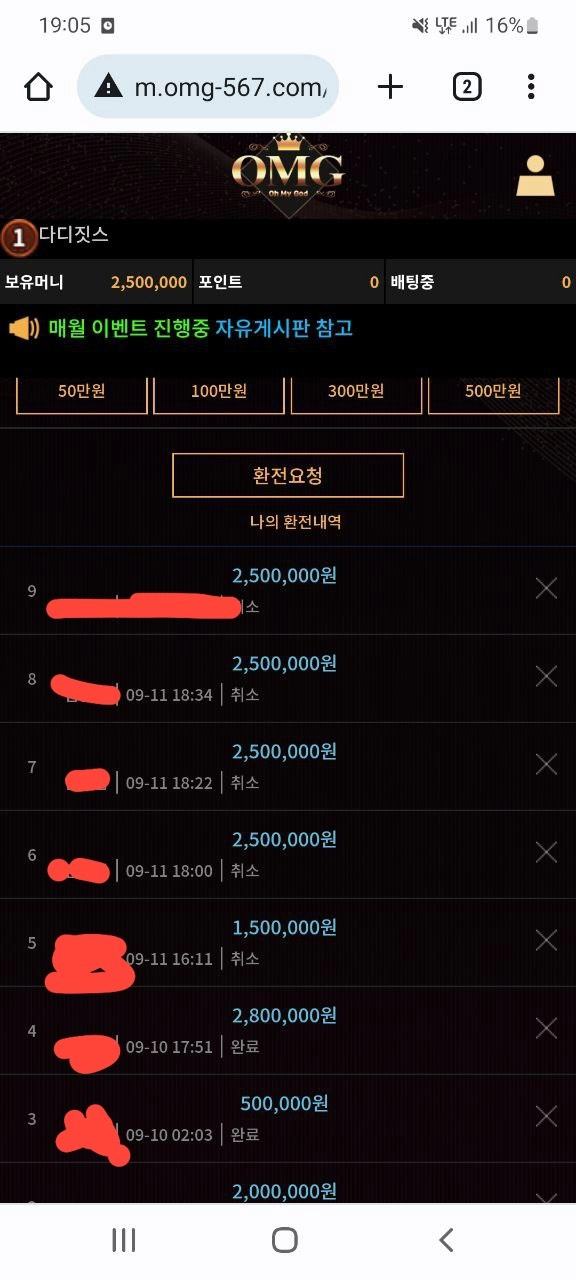Delete the 09-11 18:22 exchange record
The height and width of the screenshot is (1280, 576).
pyautogui.click(x=546, y=765)
